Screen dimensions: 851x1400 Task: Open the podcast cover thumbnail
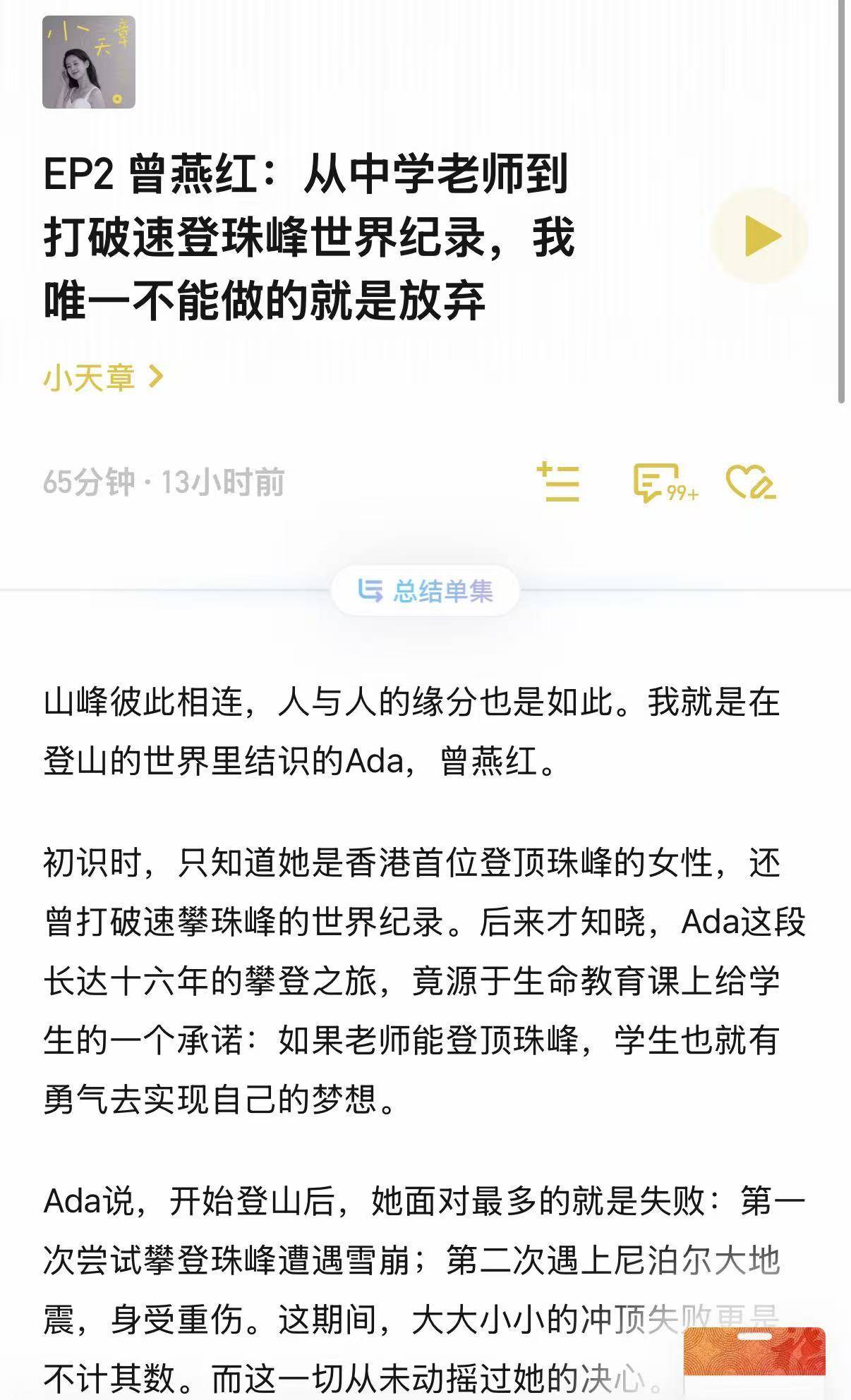pyautogui.click(x=89, y=62)
